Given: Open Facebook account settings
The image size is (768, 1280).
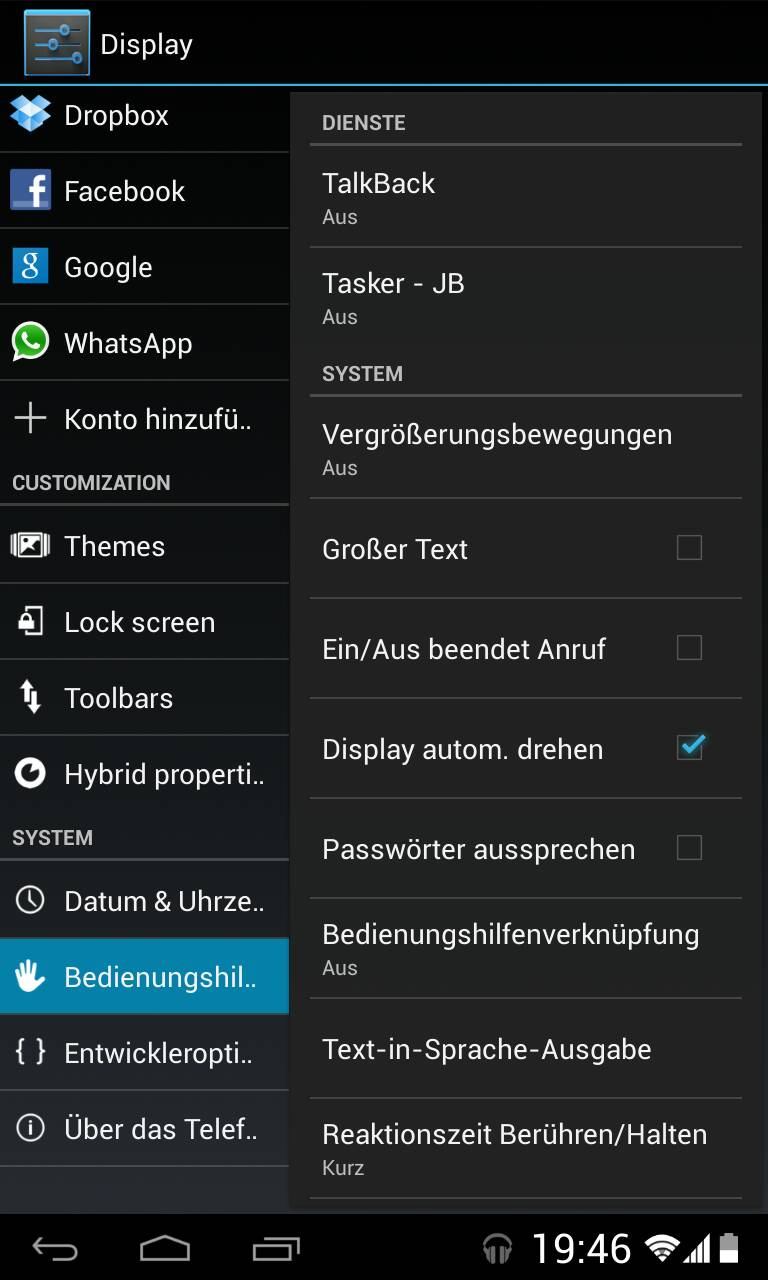Looking at the screenshot, I should click(144, 191).
